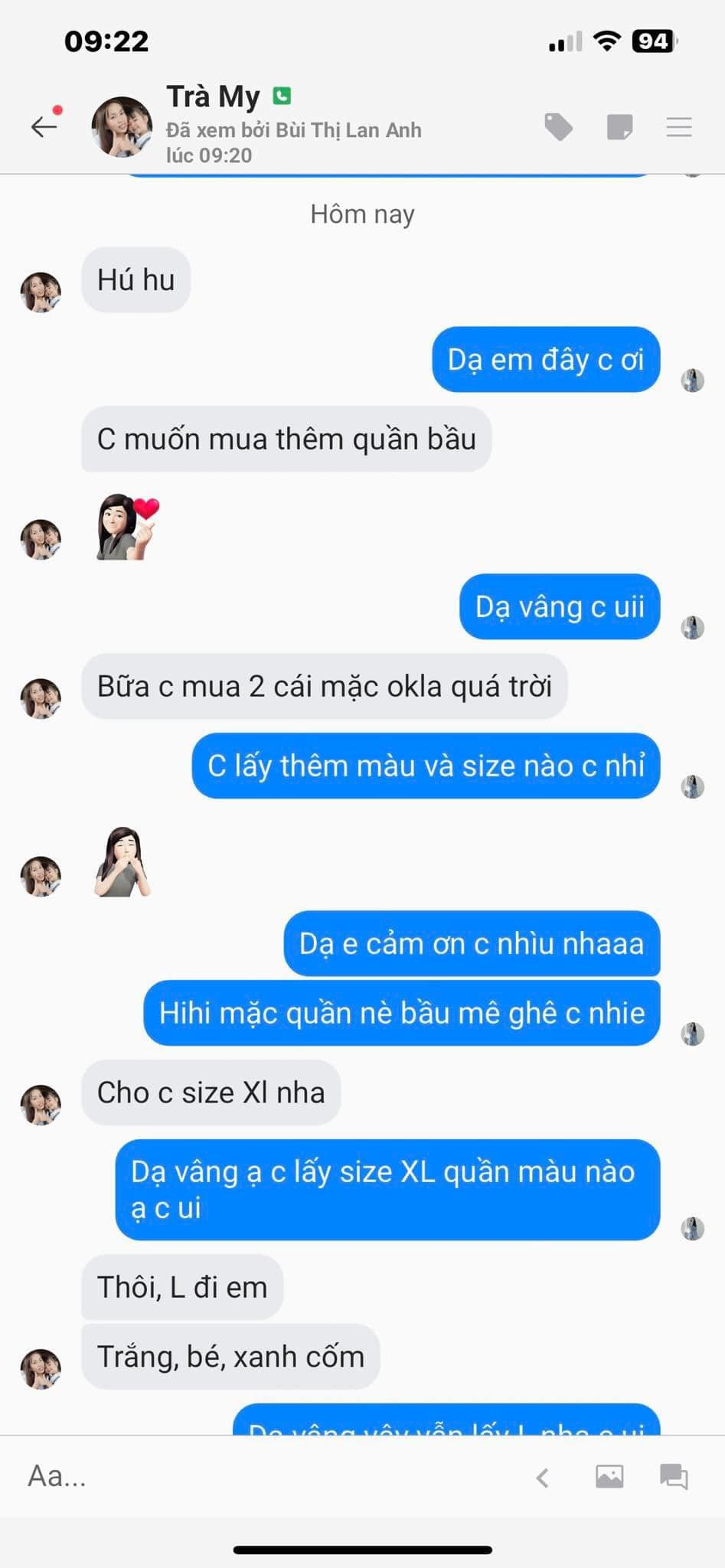The image size is (725, 1568).
Task: Open the note icon in header
Action: (x=619, y=127)
